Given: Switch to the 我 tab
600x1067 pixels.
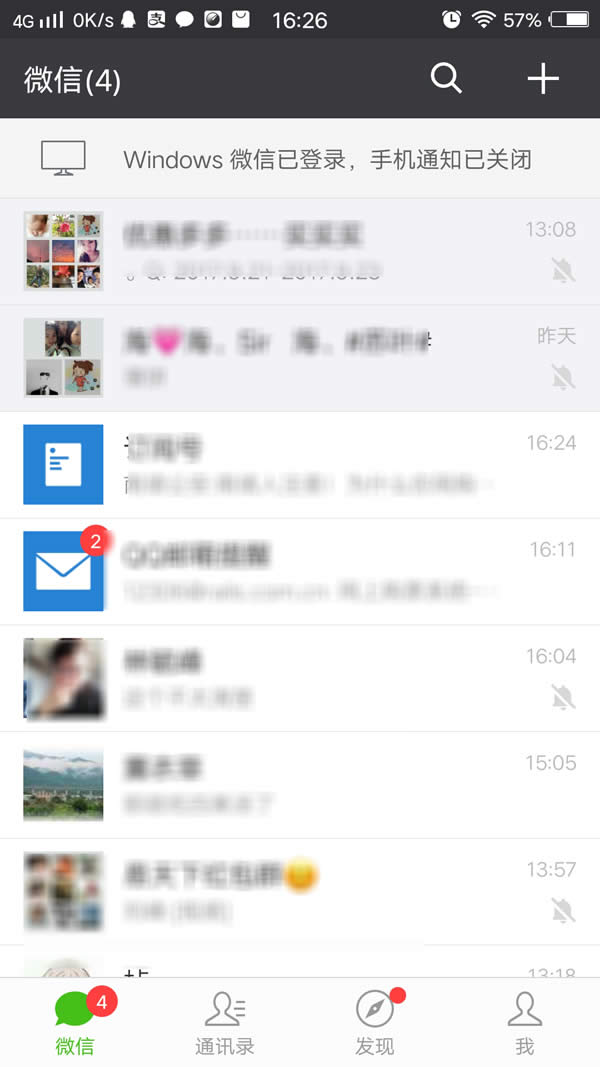Looking at the screenshot, I should pyautogui.click(x=525, y=1023).
